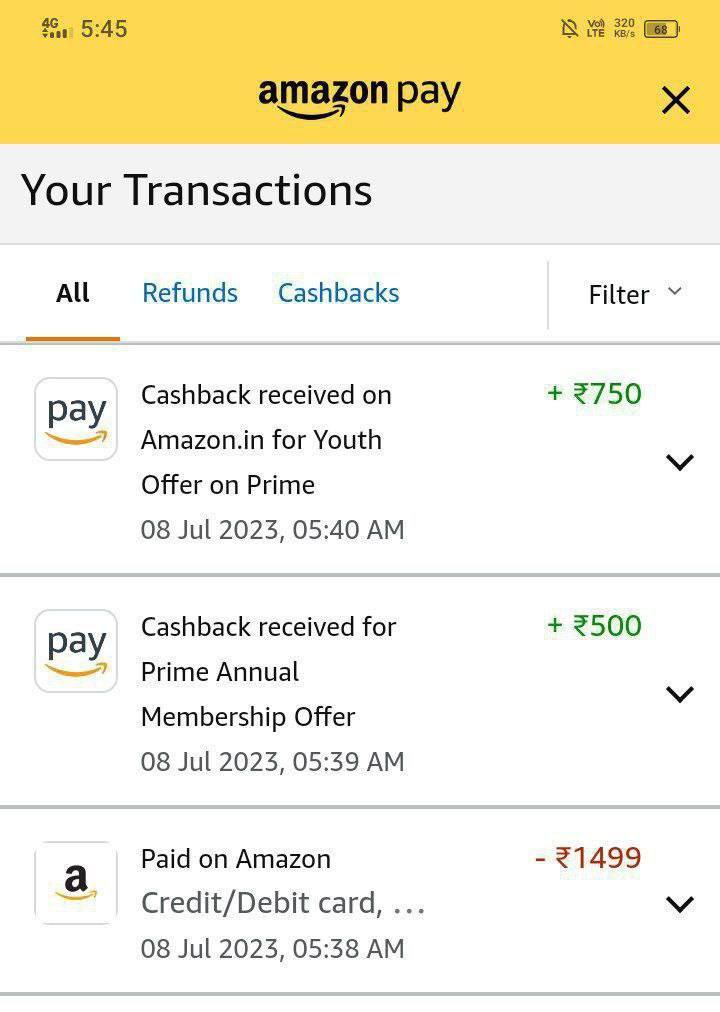Tap the Your Transactions heading
720x1012 pixels.
tap(196, 190)
